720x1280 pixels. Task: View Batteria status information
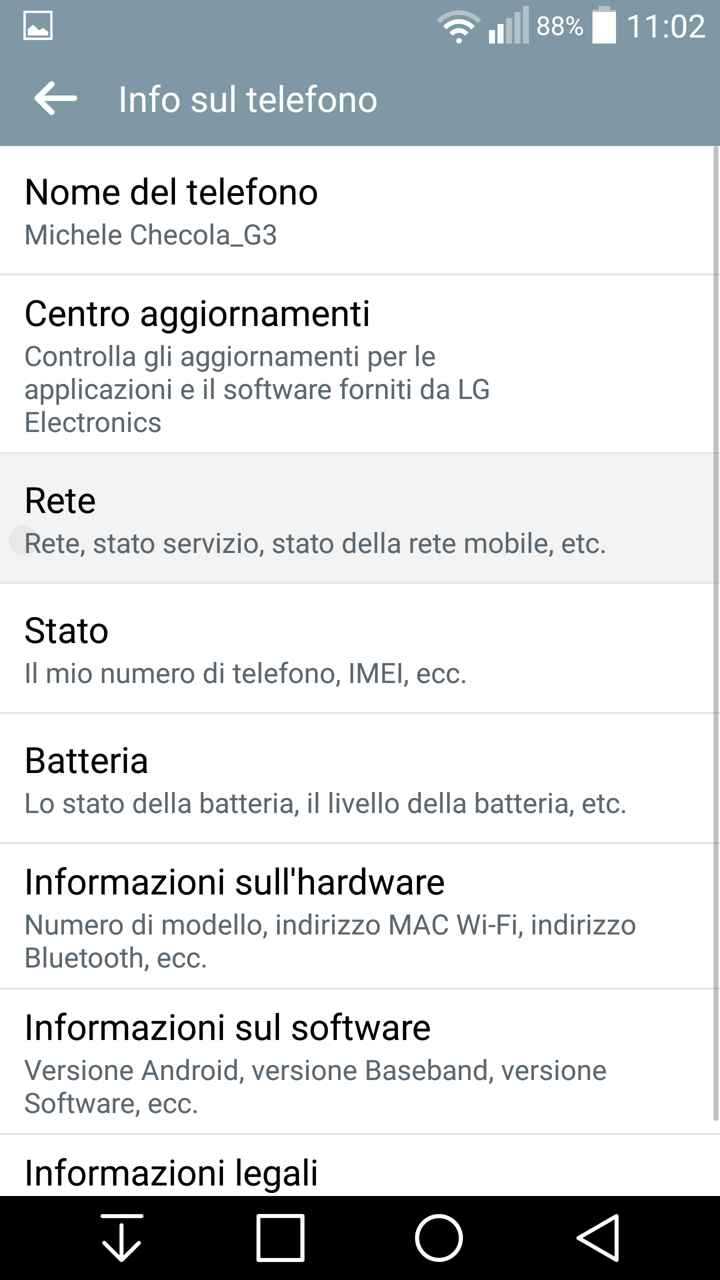tap(360, 779)
